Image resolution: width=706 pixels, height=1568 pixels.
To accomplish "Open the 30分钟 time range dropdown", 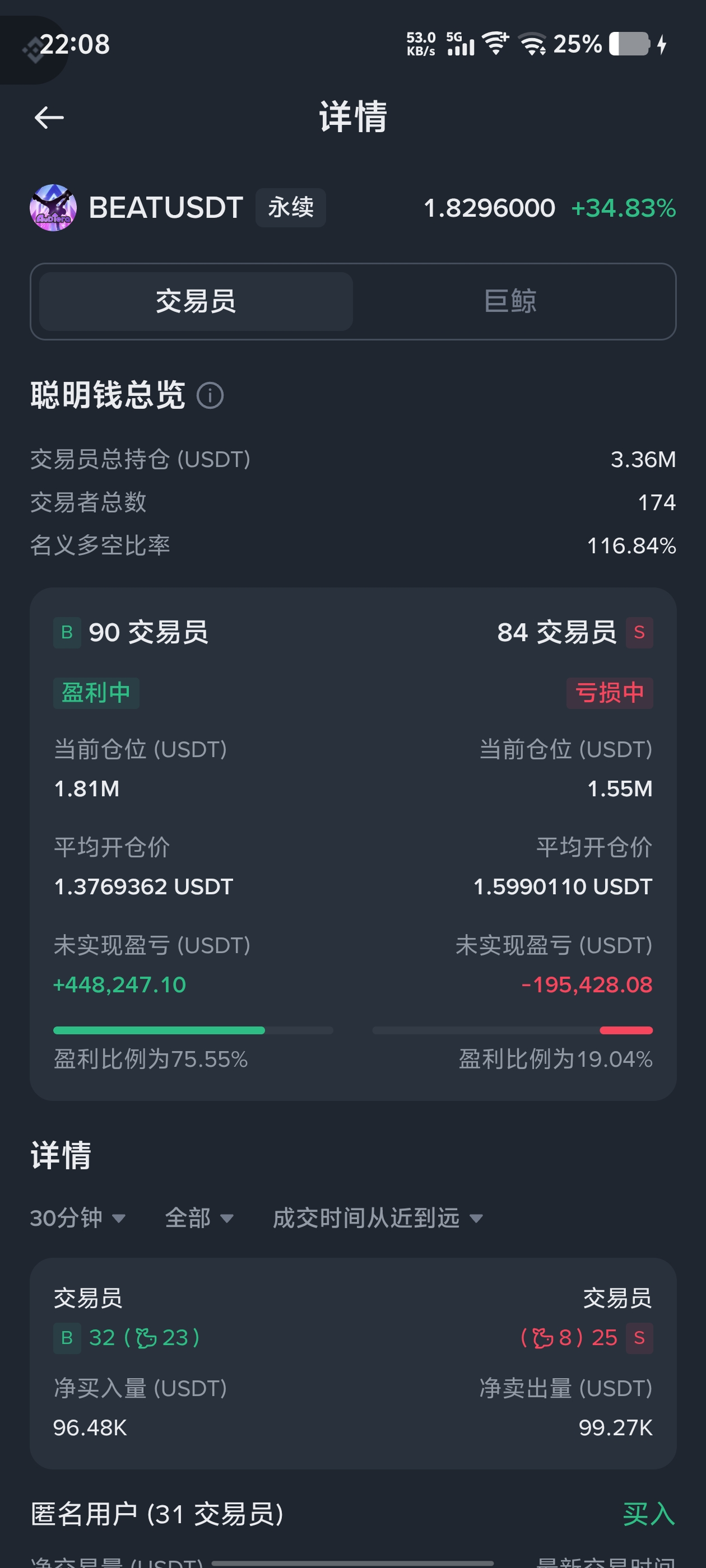I will [x=78, y=1218].
